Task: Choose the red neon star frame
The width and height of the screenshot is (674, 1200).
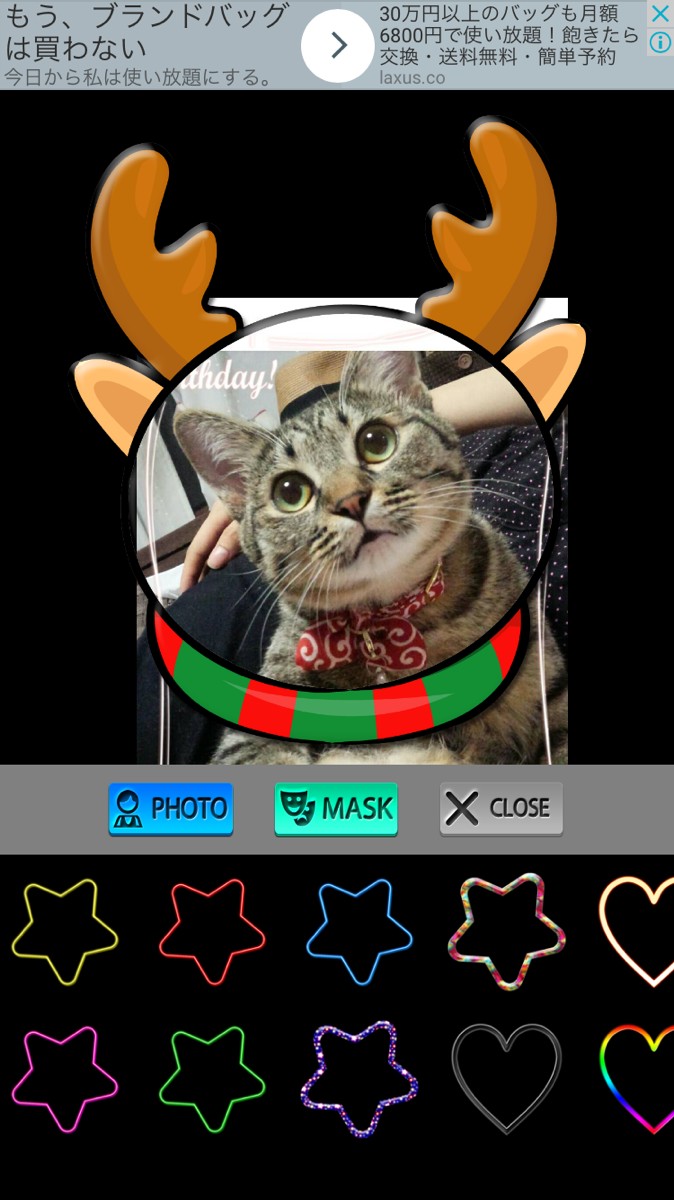Action: 211,932
